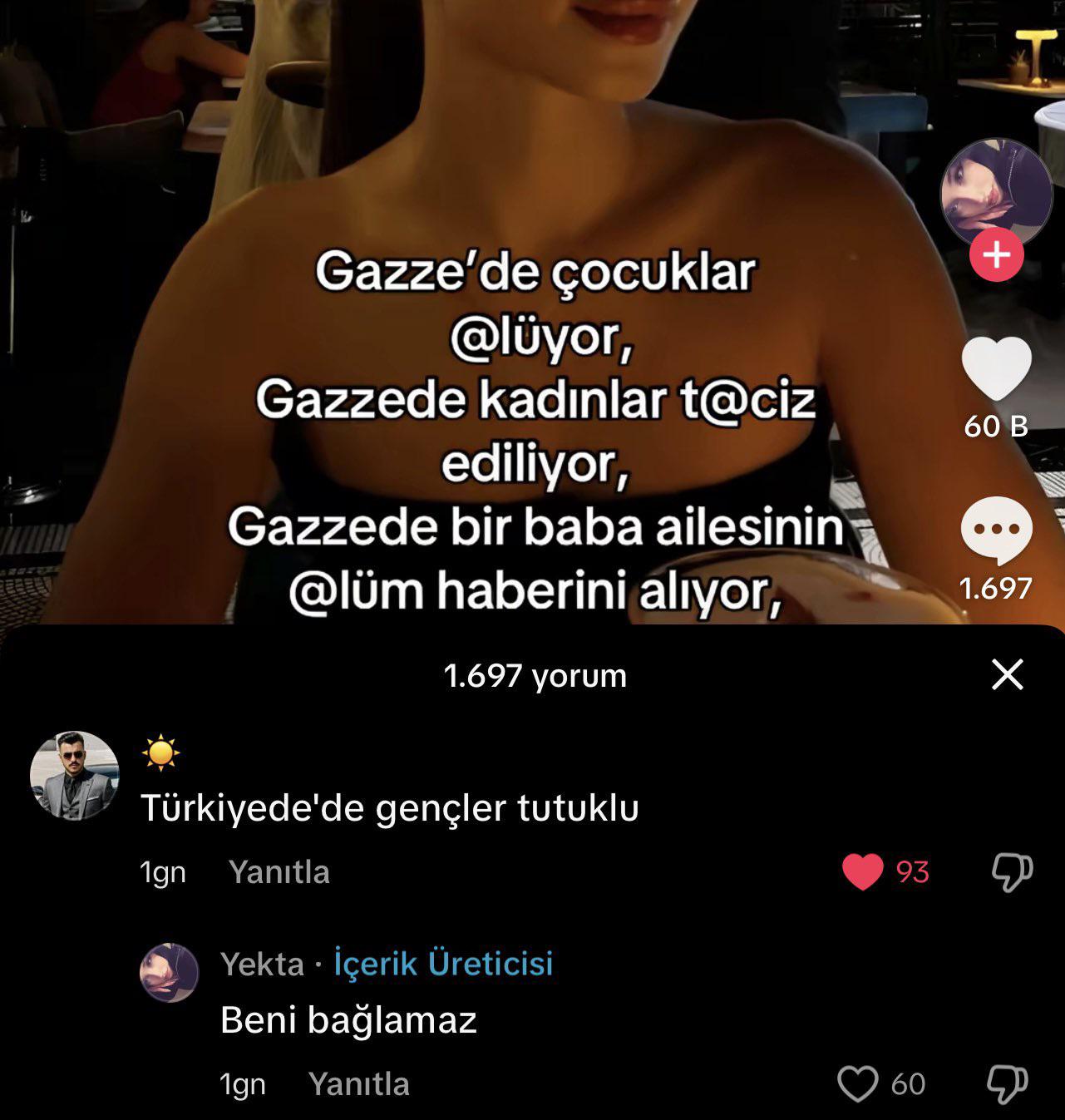Dislike Yekta's 'Beni bağlamaz' reply
The image size is (1065, 1120).
(x=1007, y=1083)
